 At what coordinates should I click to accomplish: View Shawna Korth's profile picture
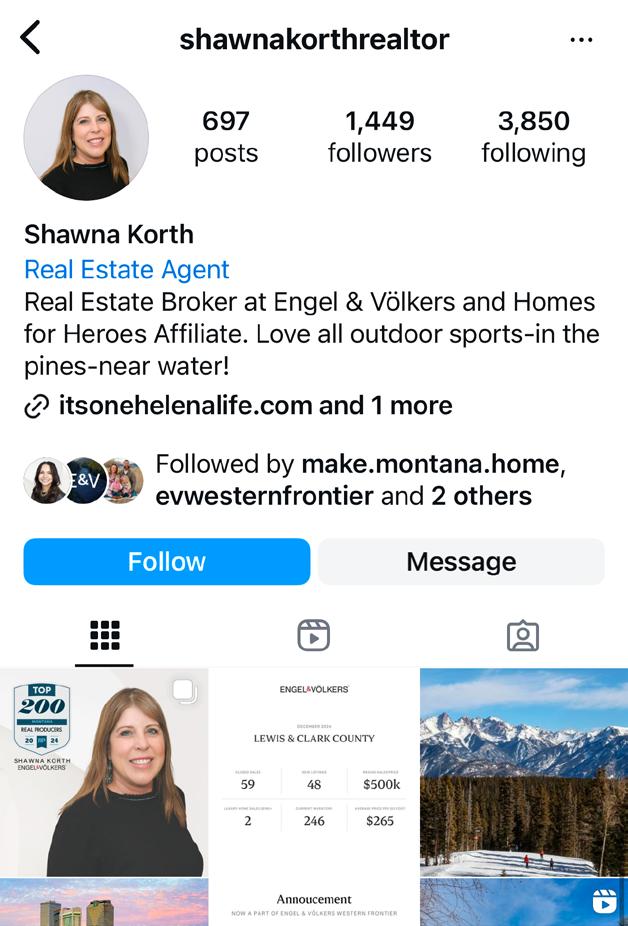pos(86,137)
